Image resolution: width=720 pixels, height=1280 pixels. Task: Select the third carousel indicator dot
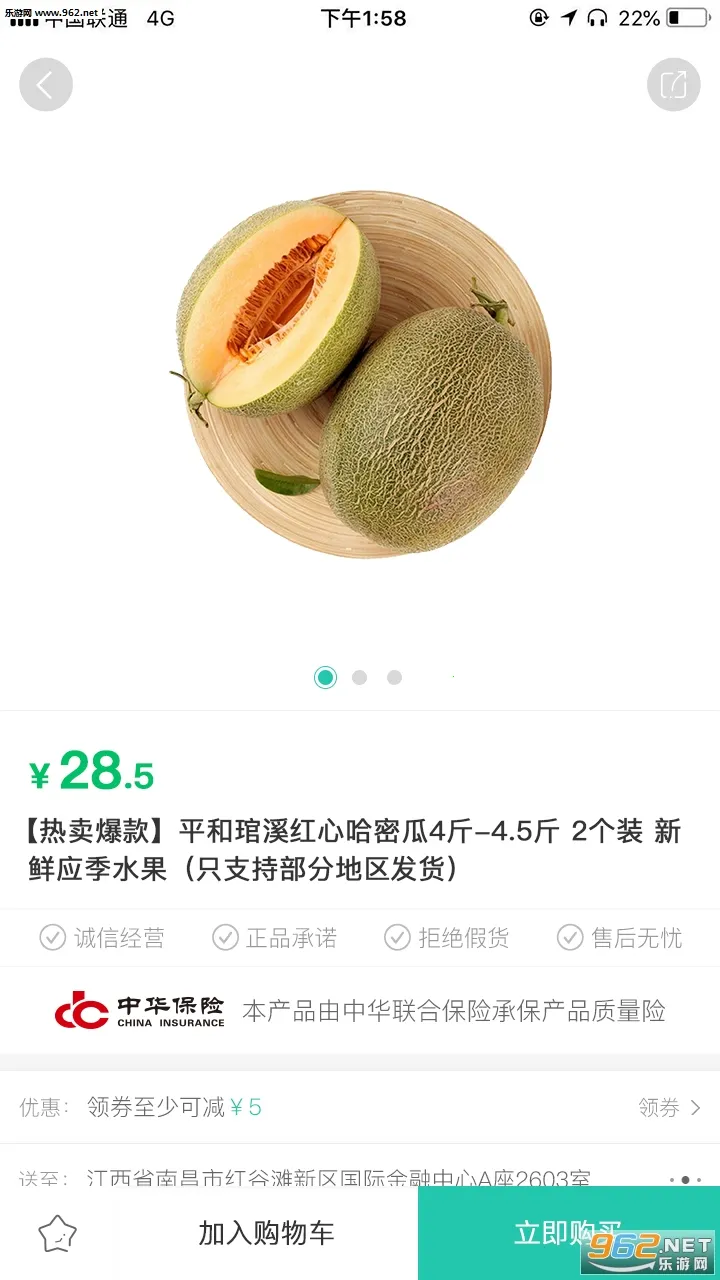pos(395,677)
